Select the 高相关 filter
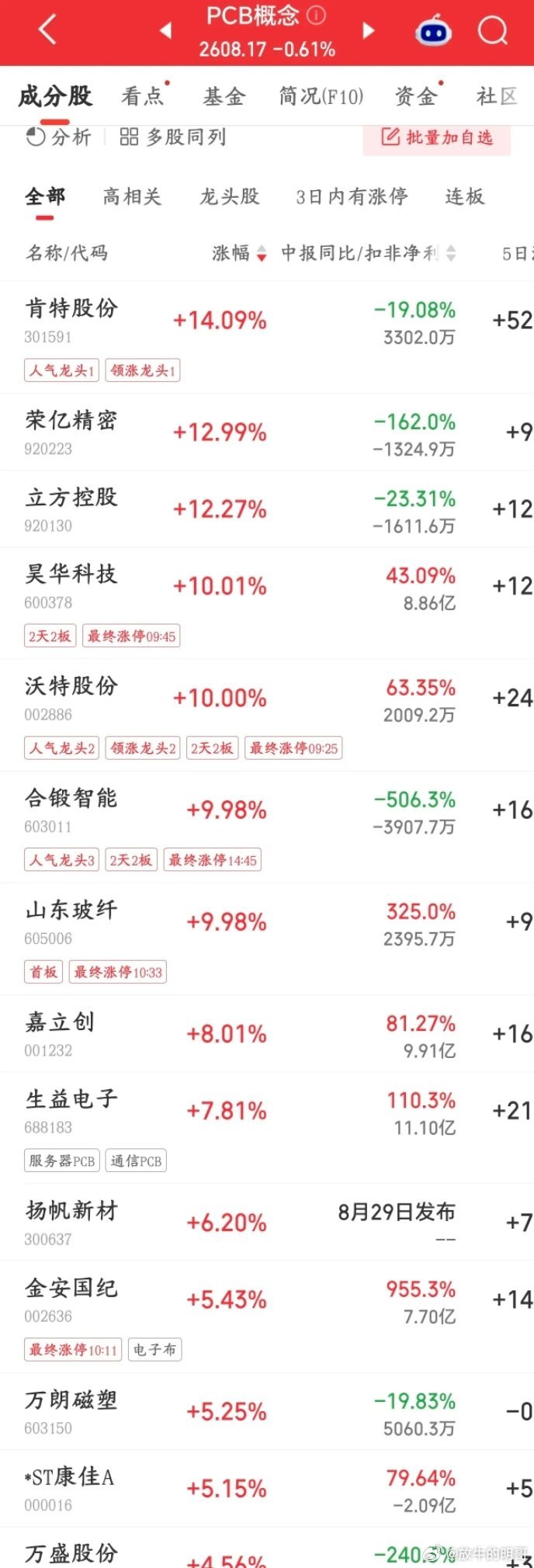 coord(132,196)
